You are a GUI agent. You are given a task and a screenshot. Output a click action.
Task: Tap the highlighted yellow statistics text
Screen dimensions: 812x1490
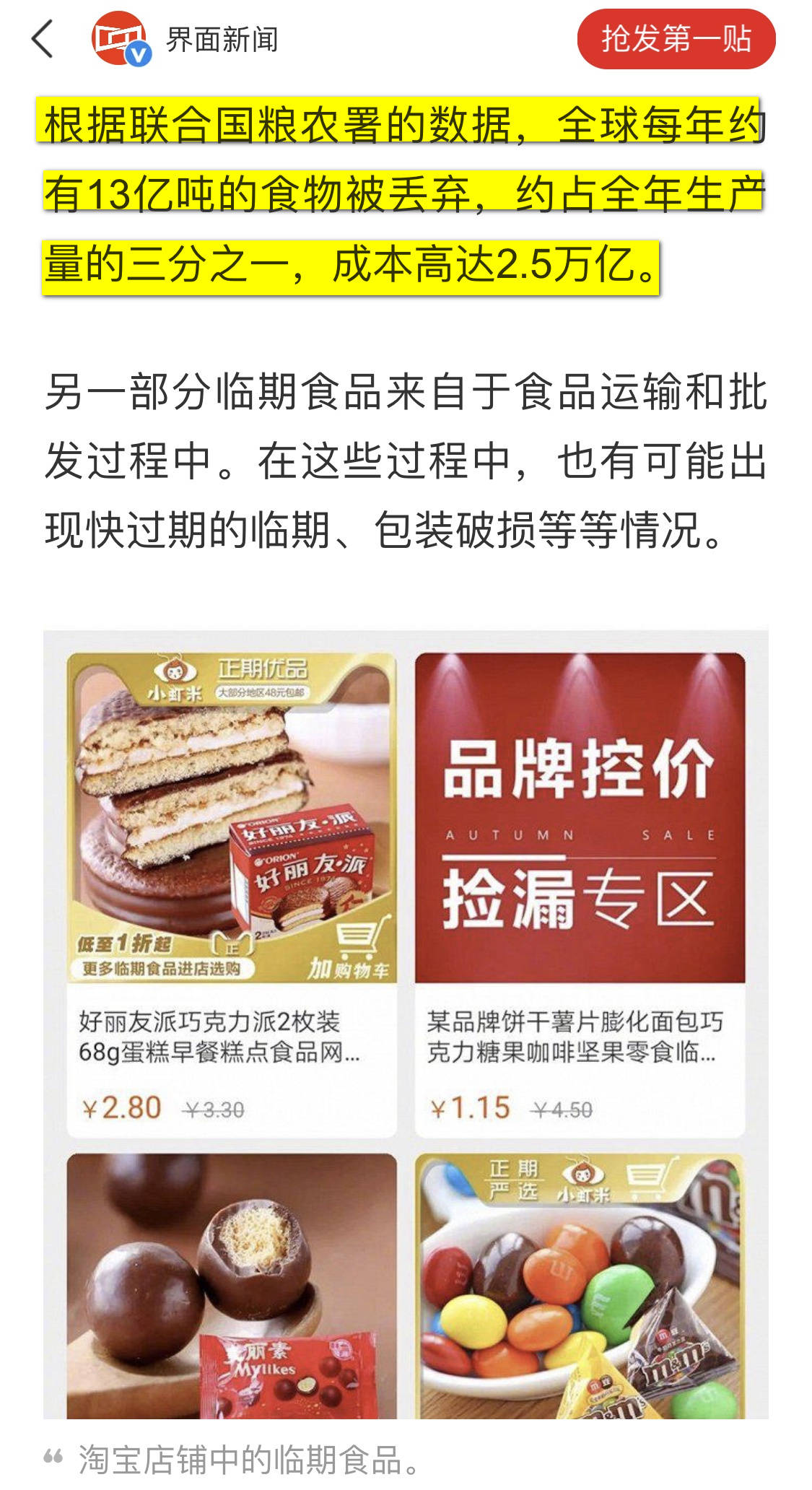[404, 195]
